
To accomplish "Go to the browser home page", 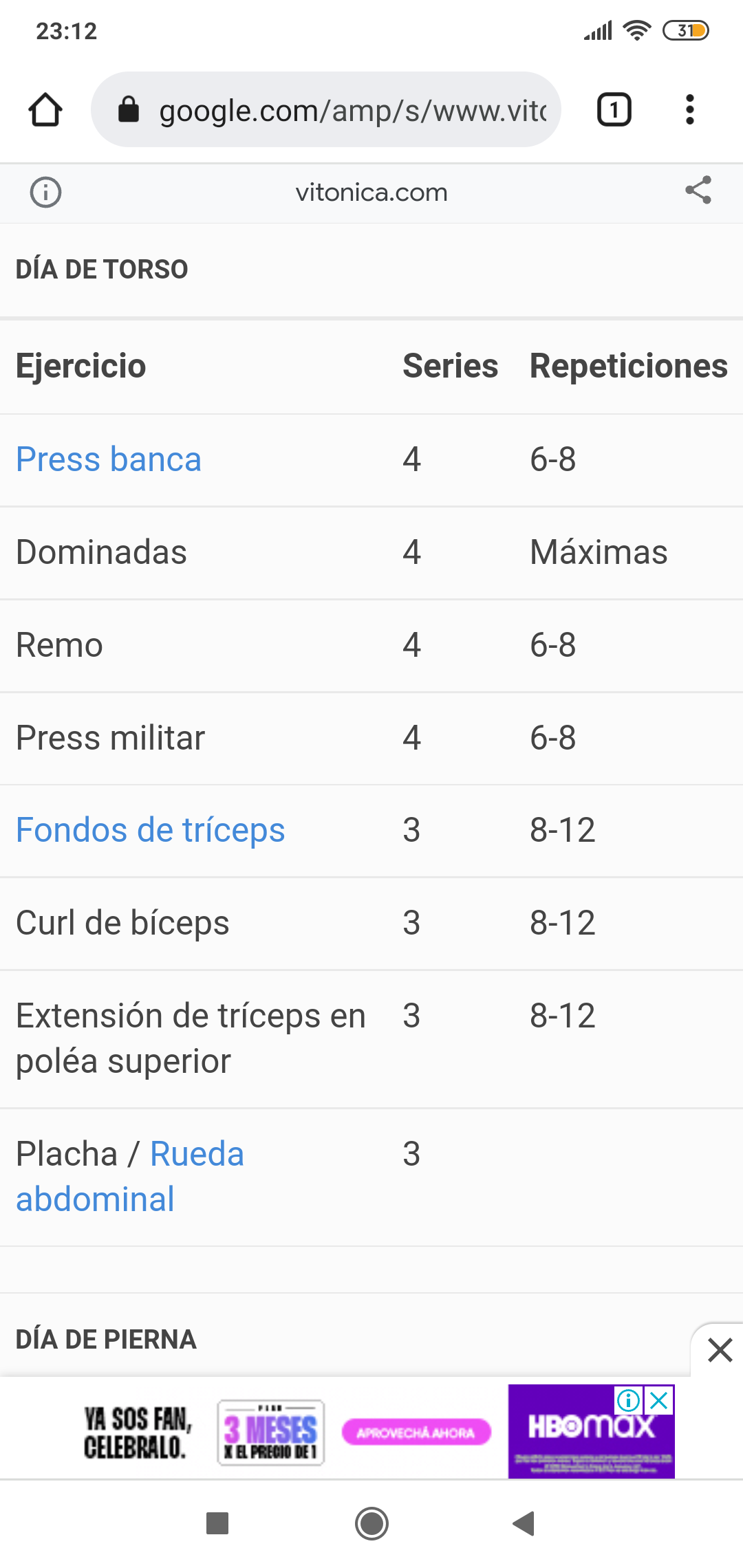I will pos(45,110).
